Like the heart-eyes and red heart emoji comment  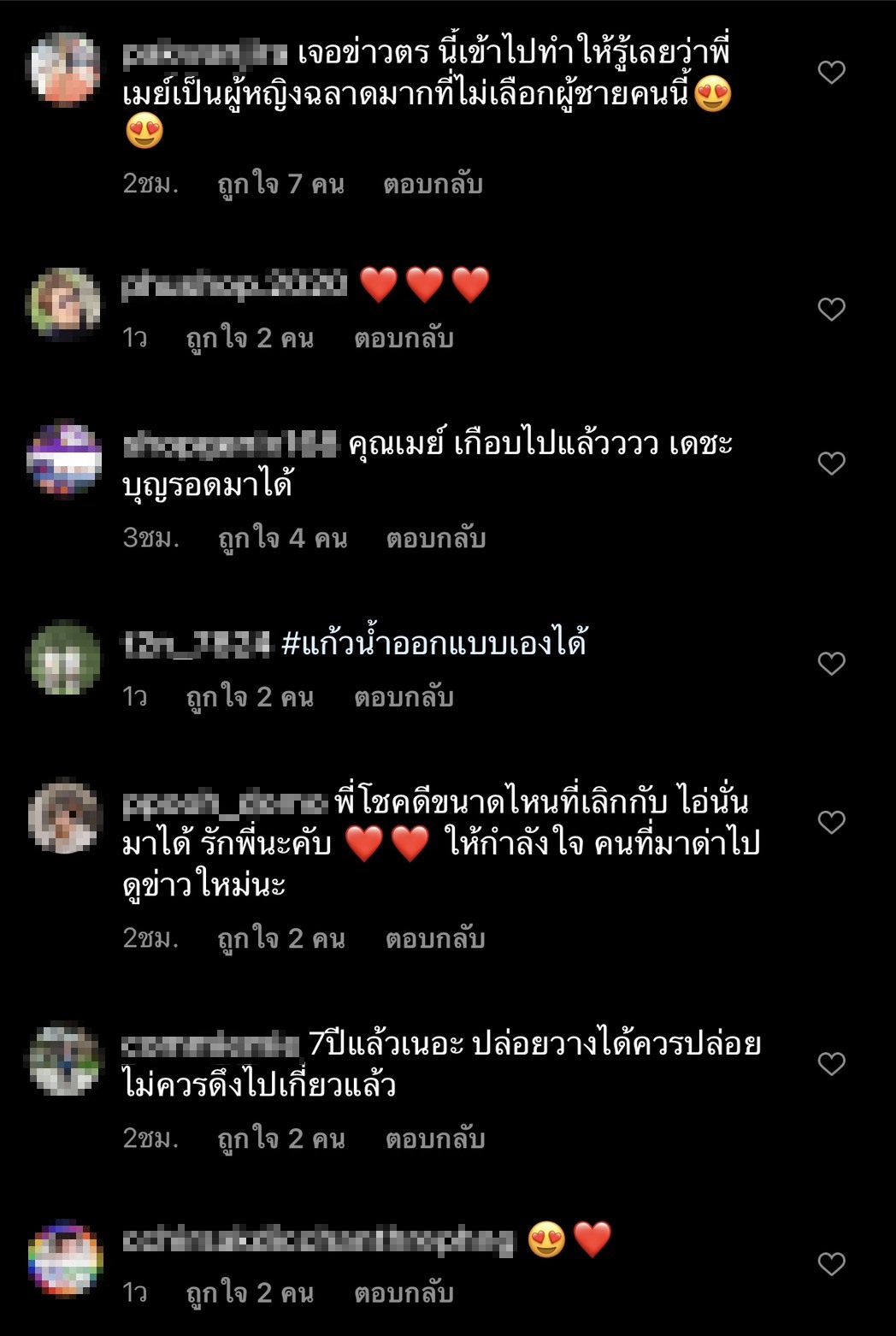[831, 1263]
